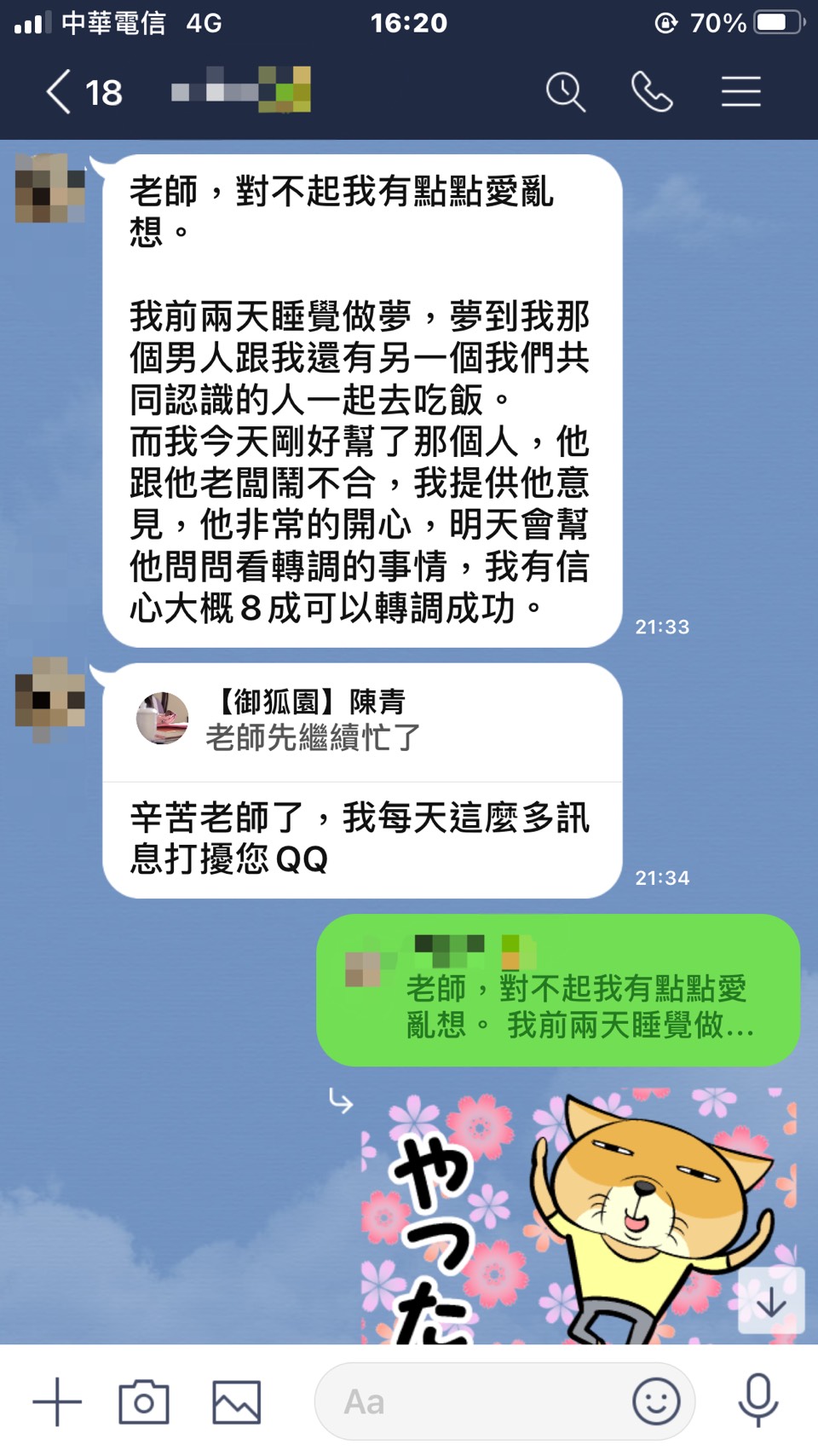Open the camera
The width and height of the screenshot is (818, 1456).
[144, 1401]
